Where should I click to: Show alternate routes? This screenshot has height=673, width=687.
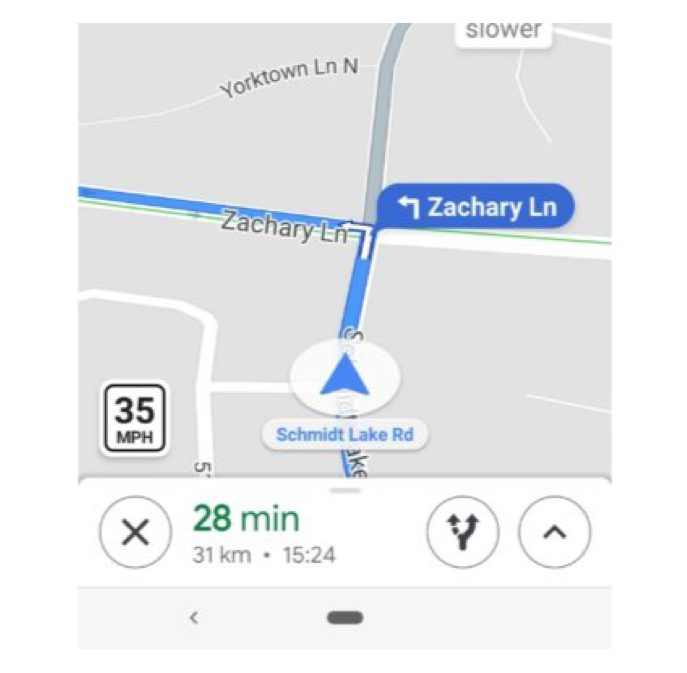click(463, 531)
